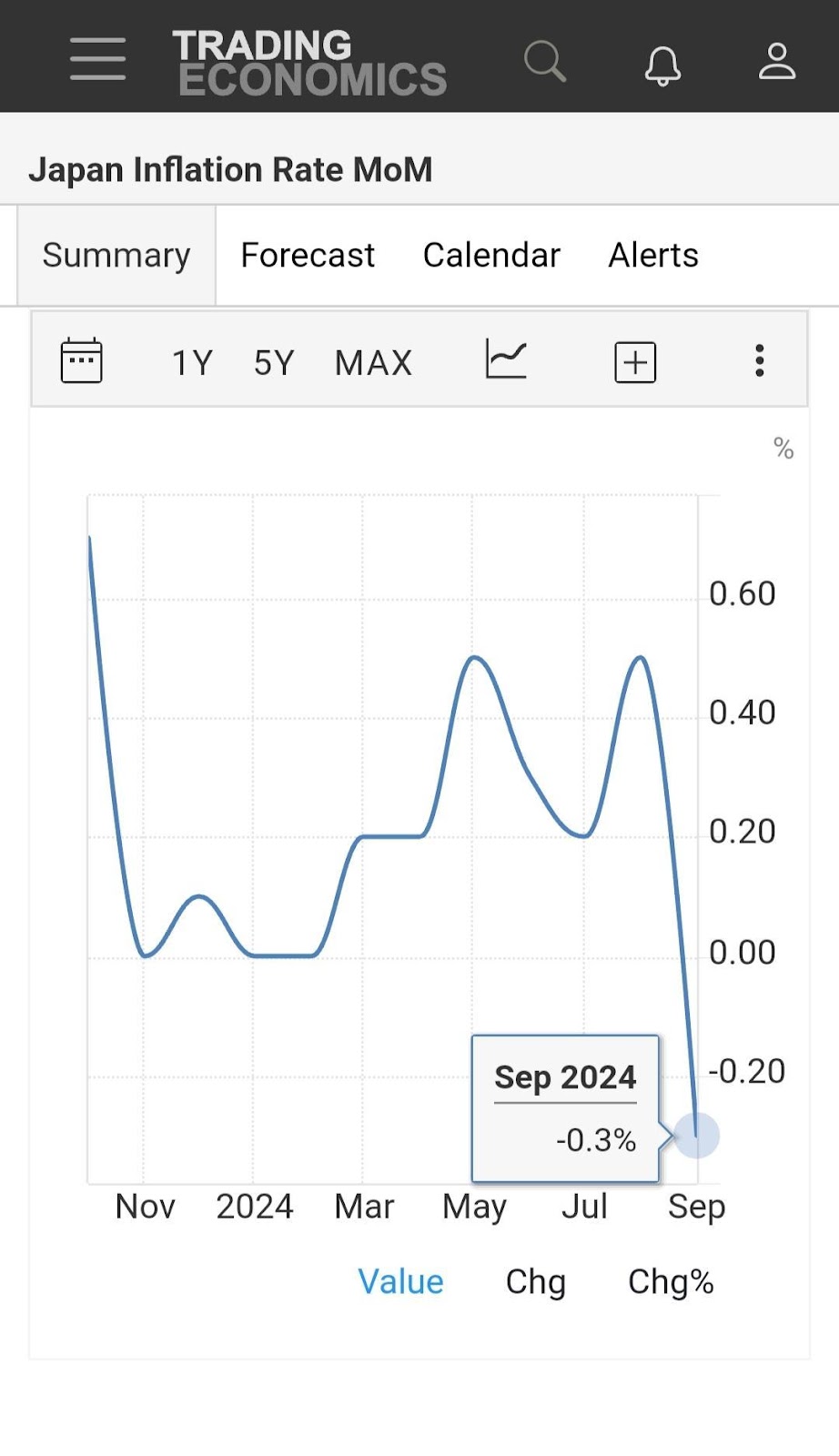This screenshot has width=839, height=1456.
Task: Switch to the Alerts tab
Action: 653,255
